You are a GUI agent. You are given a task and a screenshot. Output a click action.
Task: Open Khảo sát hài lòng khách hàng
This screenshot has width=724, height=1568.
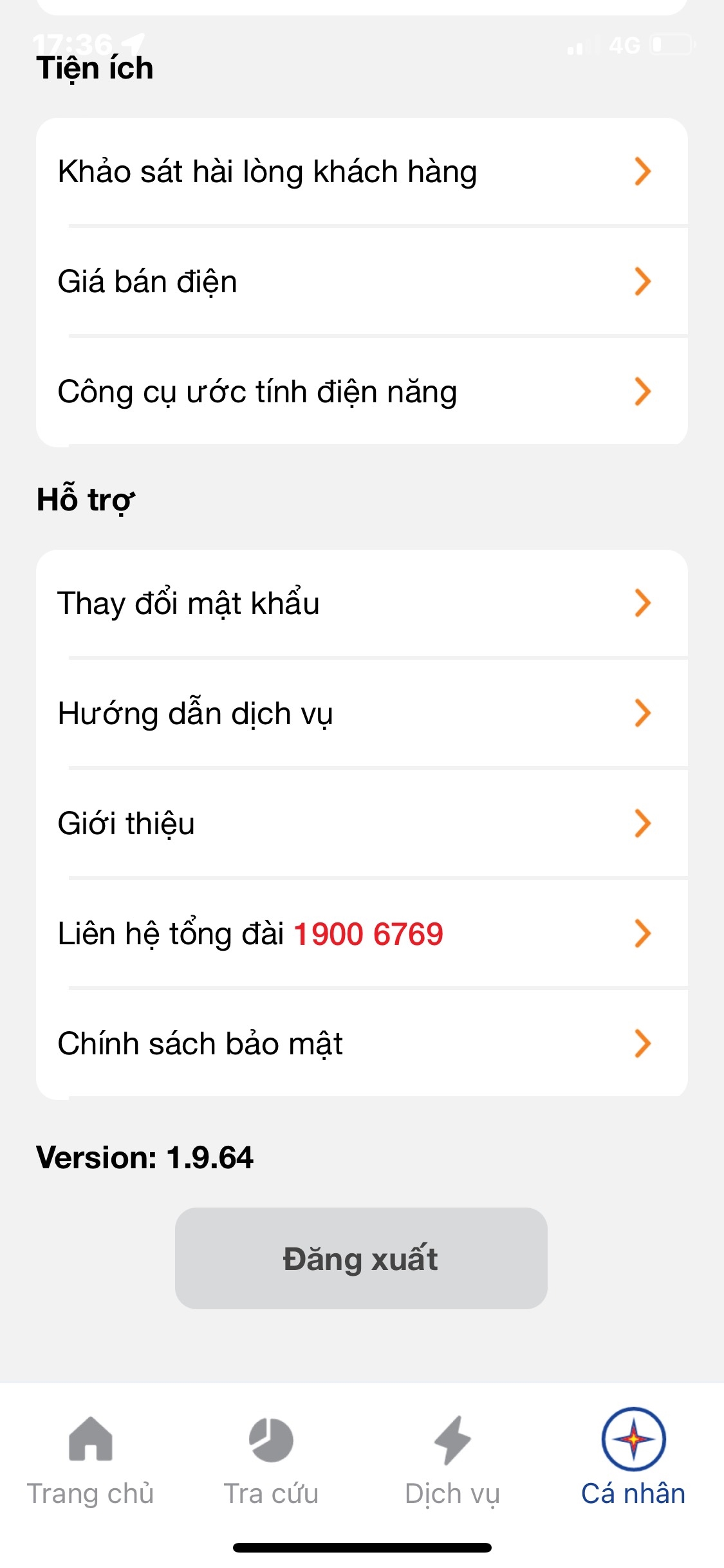click(x=362, y=172)
